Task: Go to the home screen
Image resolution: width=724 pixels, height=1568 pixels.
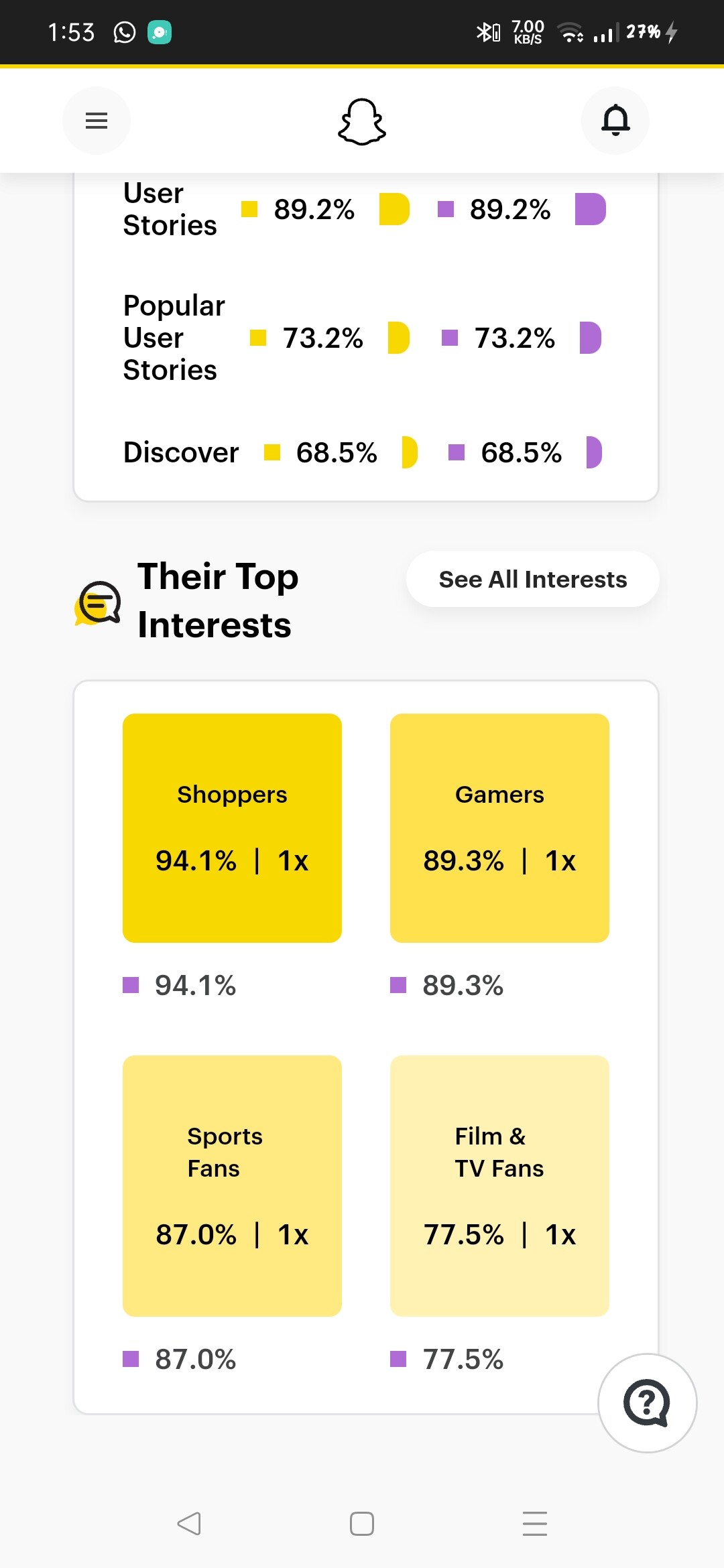Action: 362,1524
